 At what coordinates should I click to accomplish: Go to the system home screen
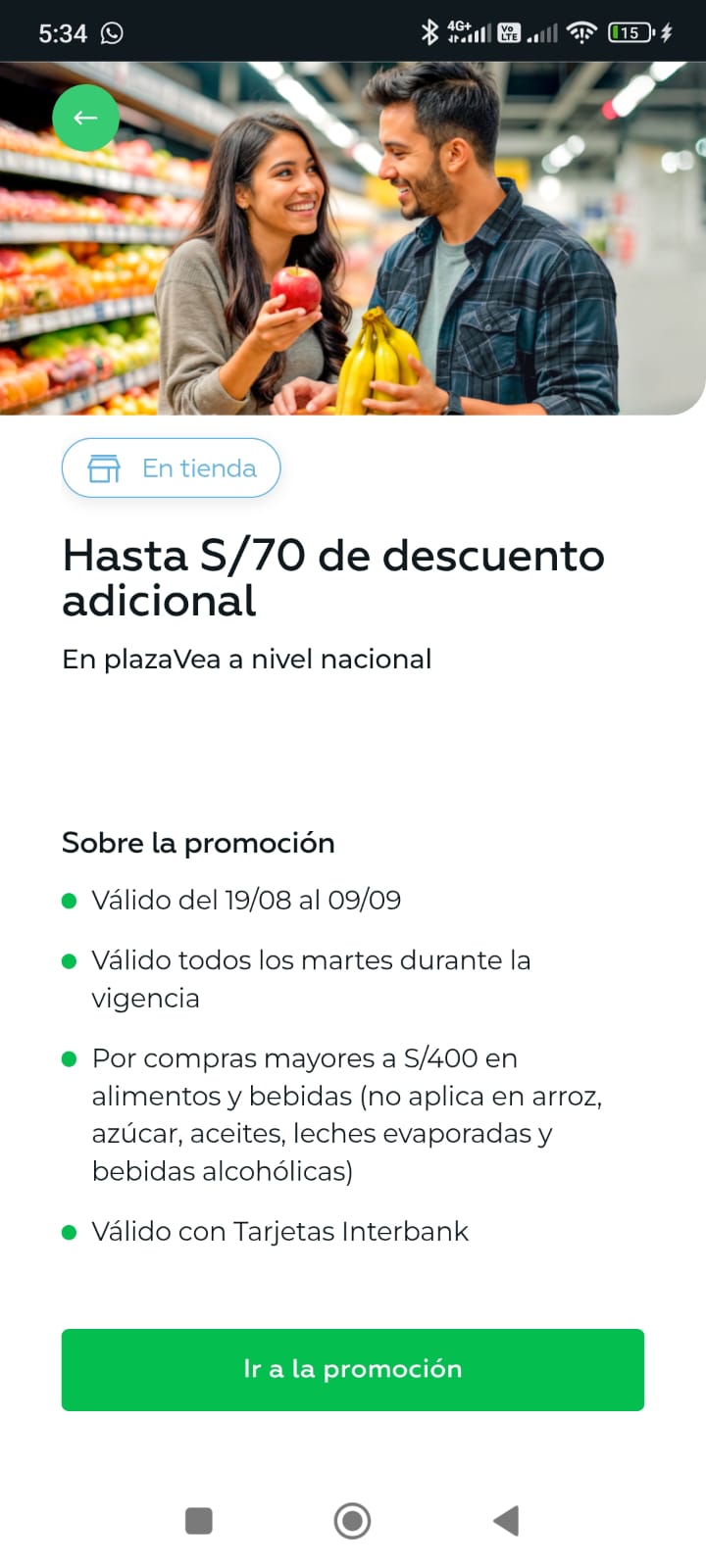352,1521
